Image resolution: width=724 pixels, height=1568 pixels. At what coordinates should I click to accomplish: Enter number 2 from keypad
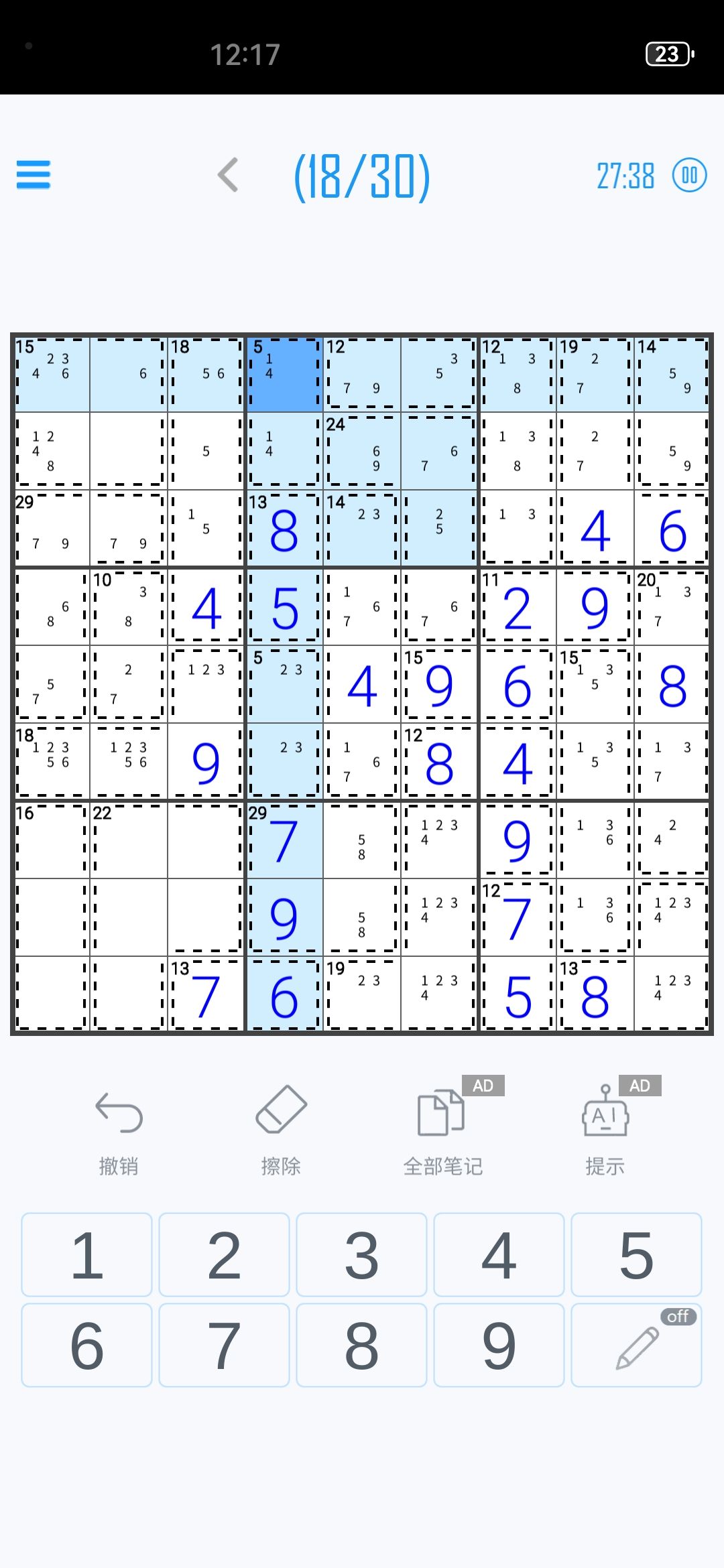pos(224,1254)
